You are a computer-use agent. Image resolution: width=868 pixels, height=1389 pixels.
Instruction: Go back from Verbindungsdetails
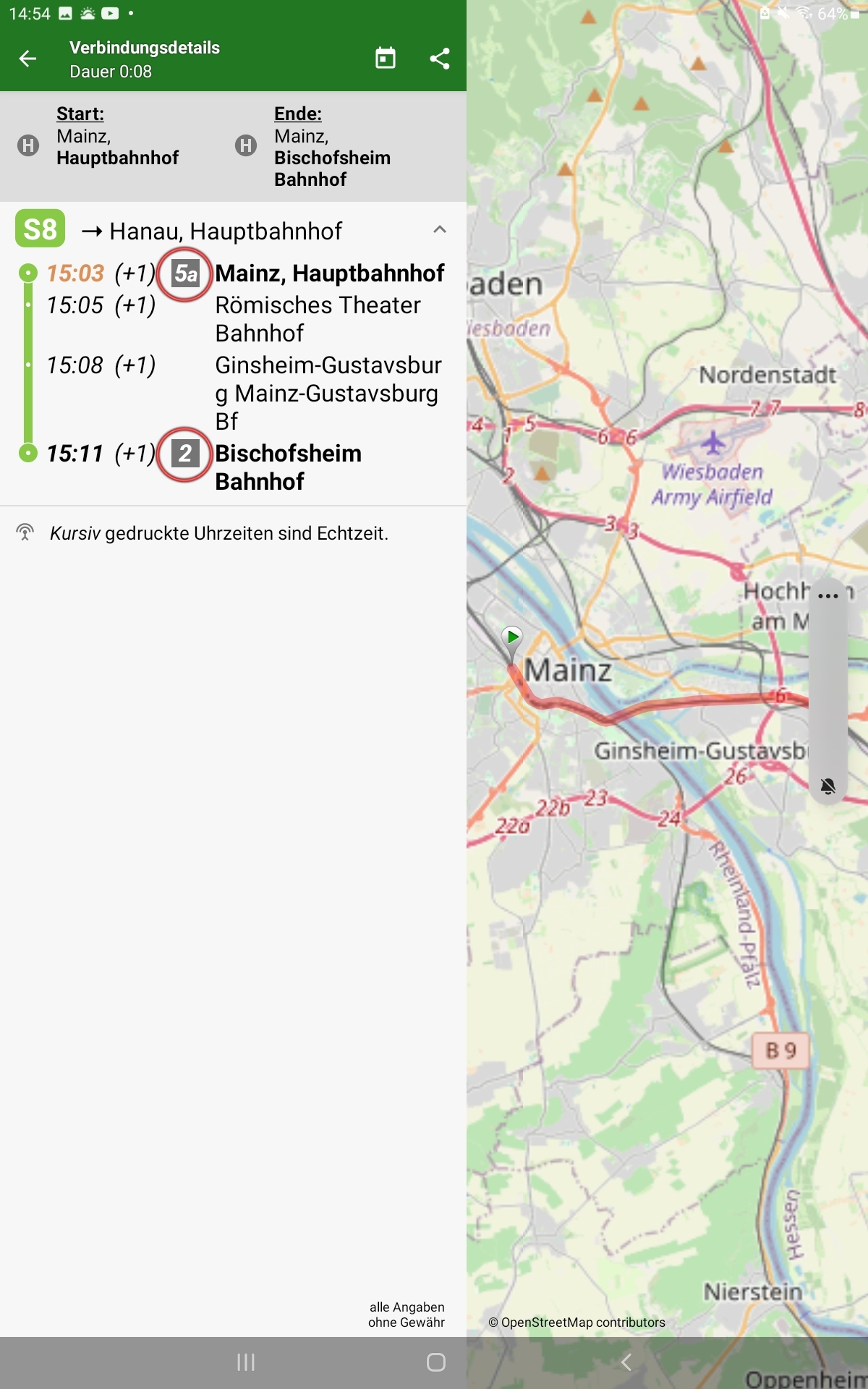coord(27,59)
